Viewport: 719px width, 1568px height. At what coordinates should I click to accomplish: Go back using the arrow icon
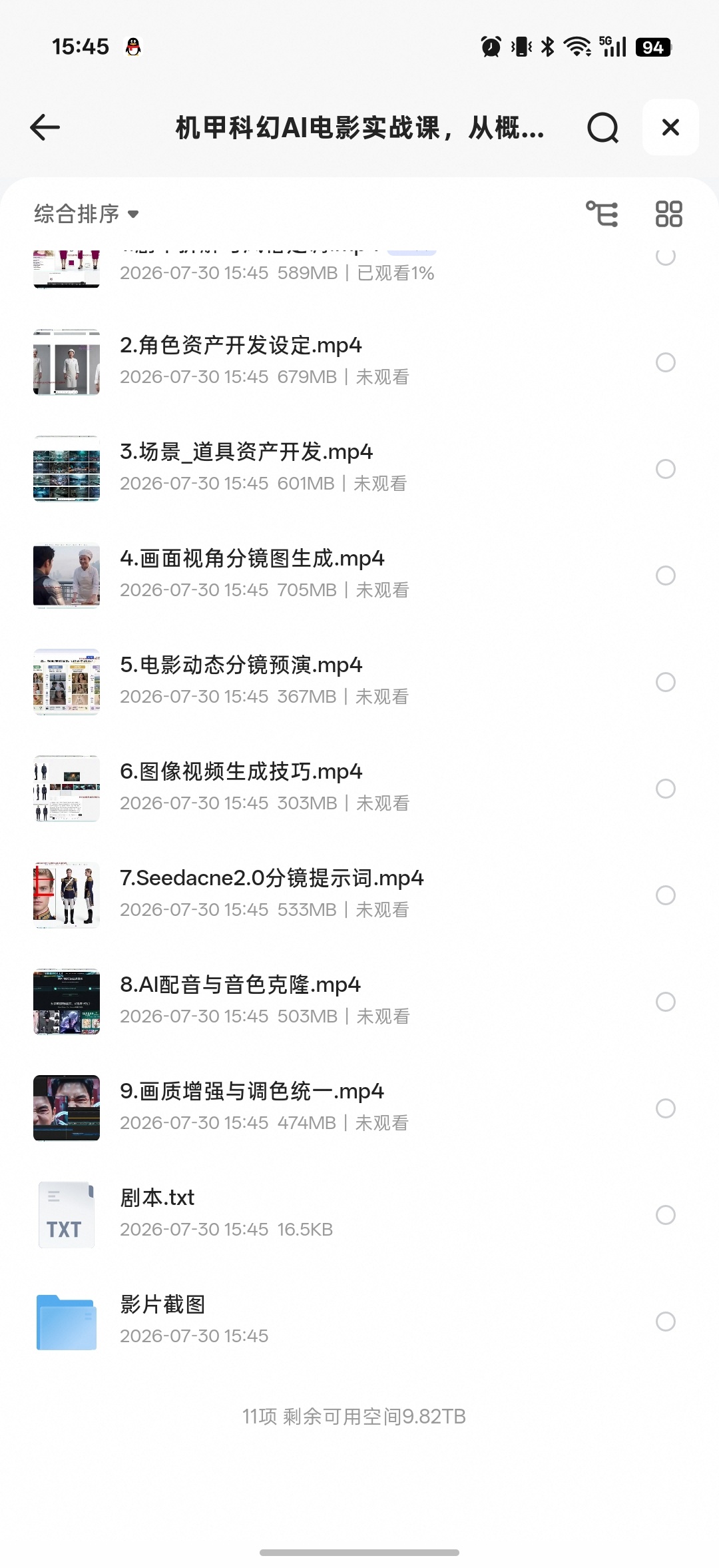(45, 127)
